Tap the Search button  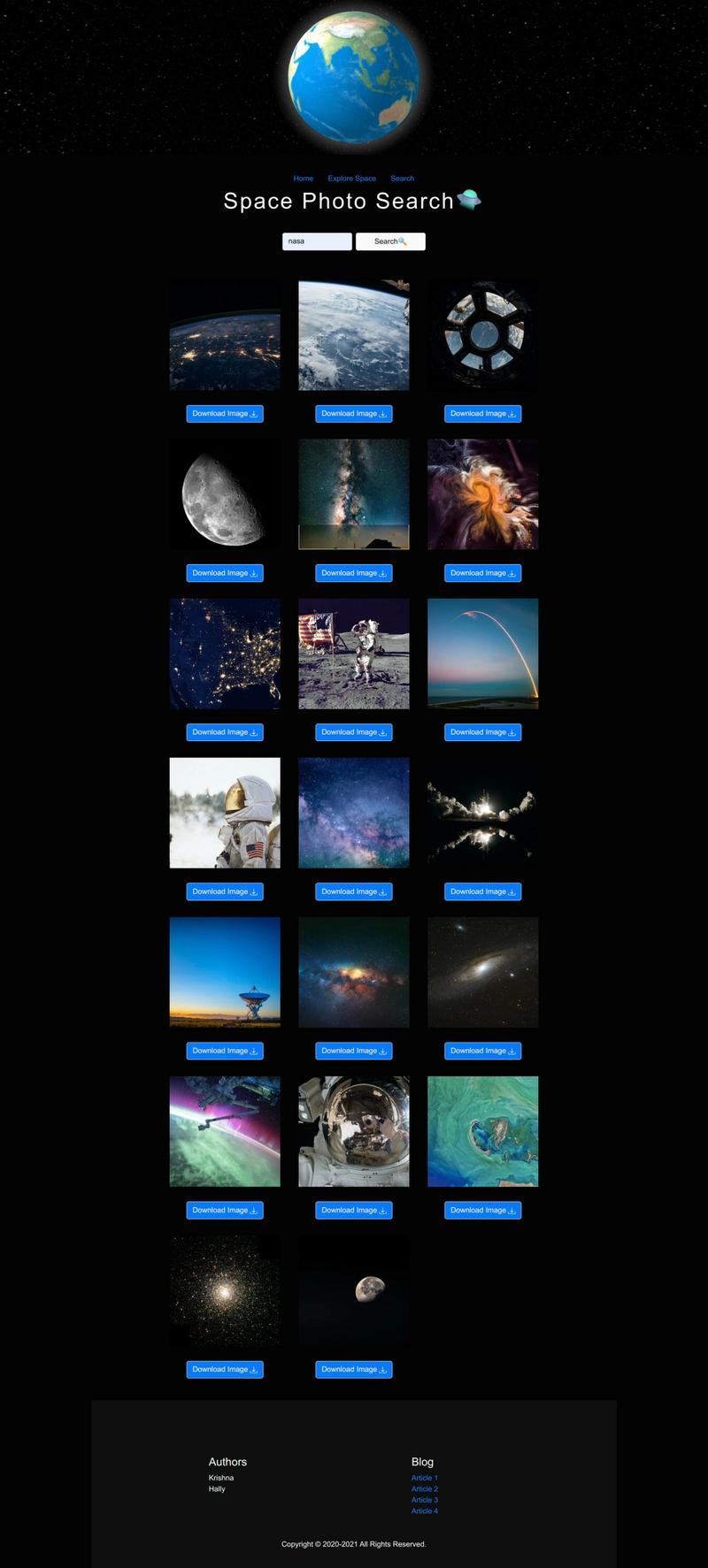click(x=390, y=241)
